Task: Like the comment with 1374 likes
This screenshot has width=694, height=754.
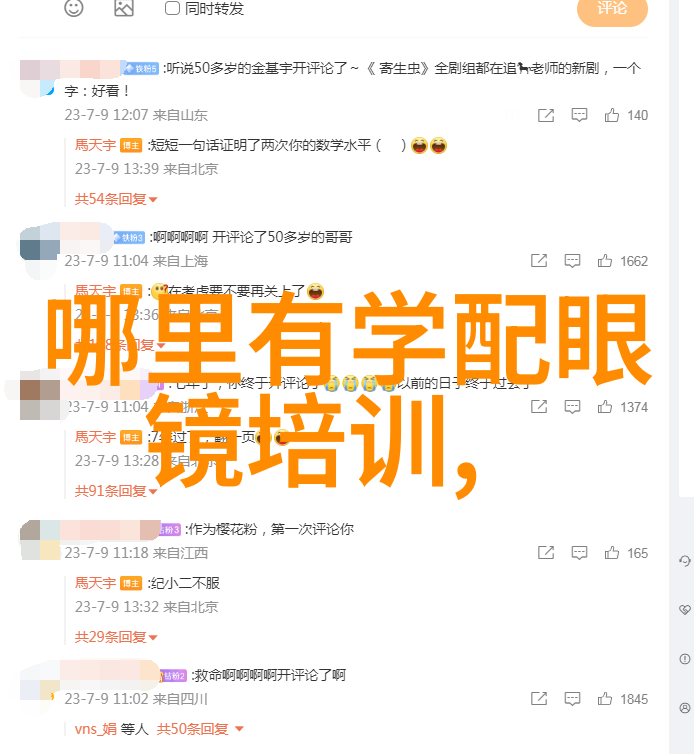Action: coord(604,407)
